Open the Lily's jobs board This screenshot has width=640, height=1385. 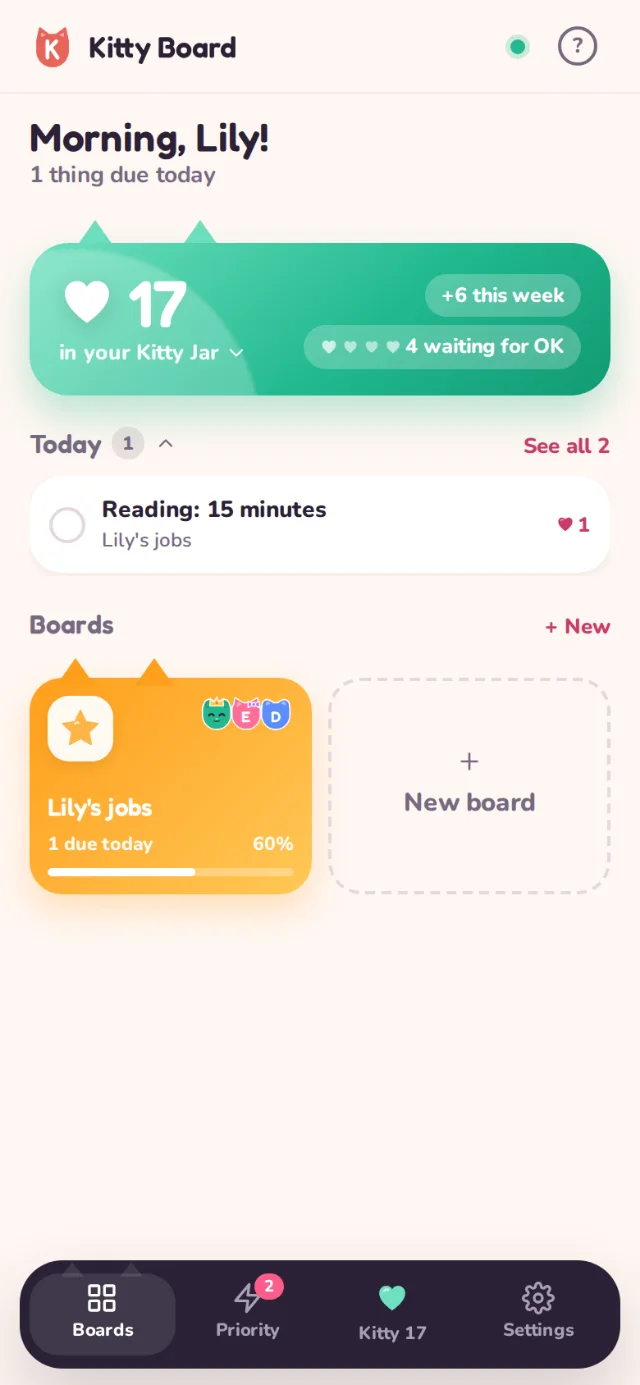(171, 786)
